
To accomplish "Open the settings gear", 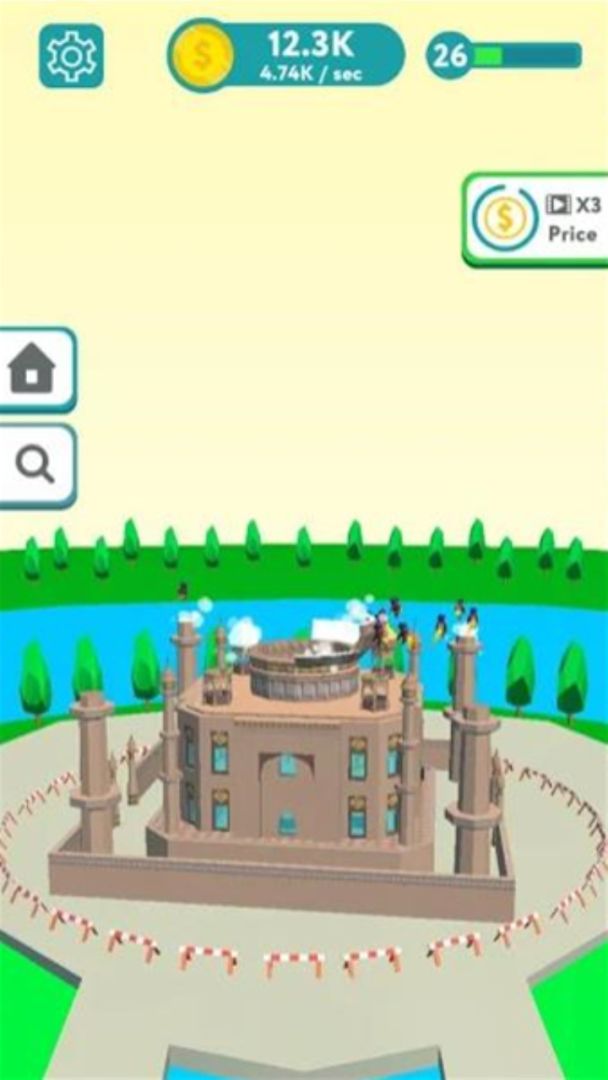I will (72, 56).
